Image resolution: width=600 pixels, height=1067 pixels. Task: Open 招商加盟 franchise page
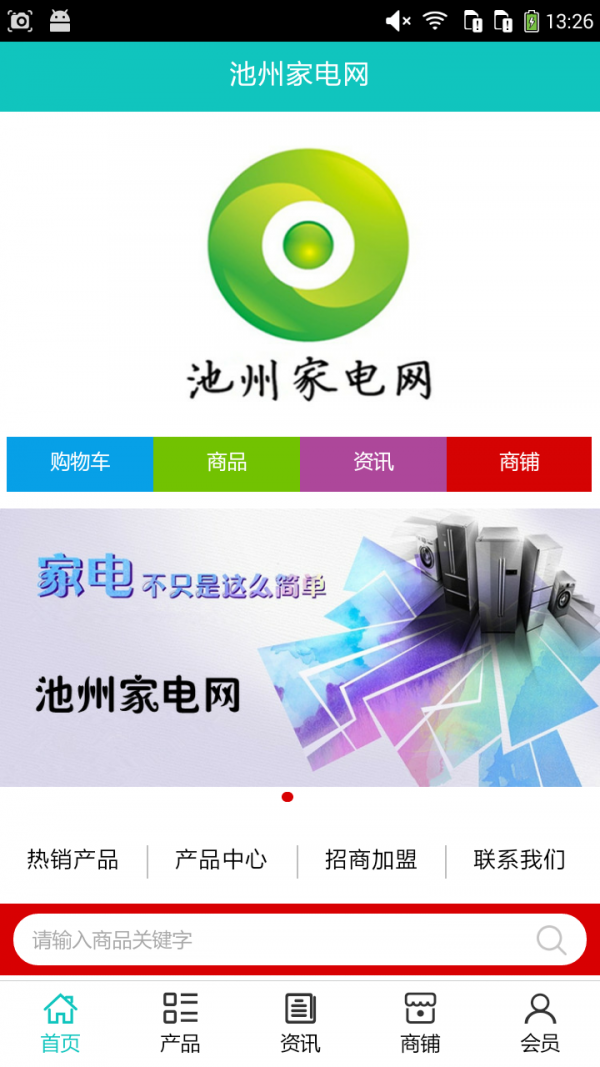click(x=371, y=860)
